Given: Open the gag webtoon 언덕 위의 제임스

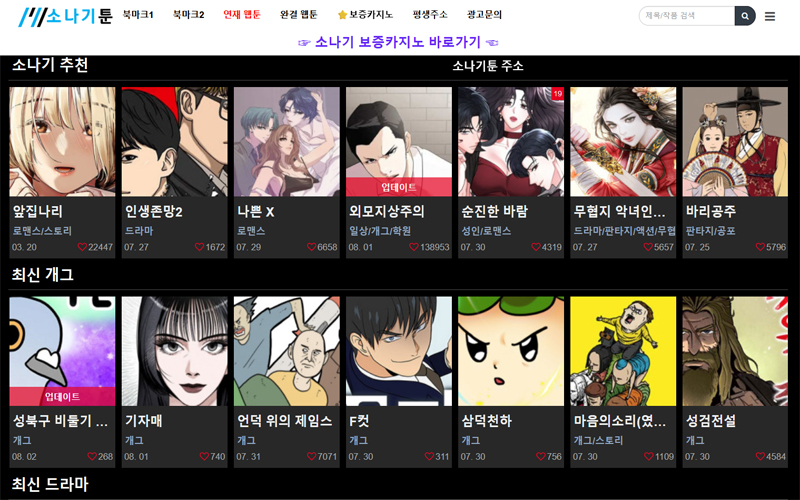Looking at the screenshot, I should tap(285, 352).
